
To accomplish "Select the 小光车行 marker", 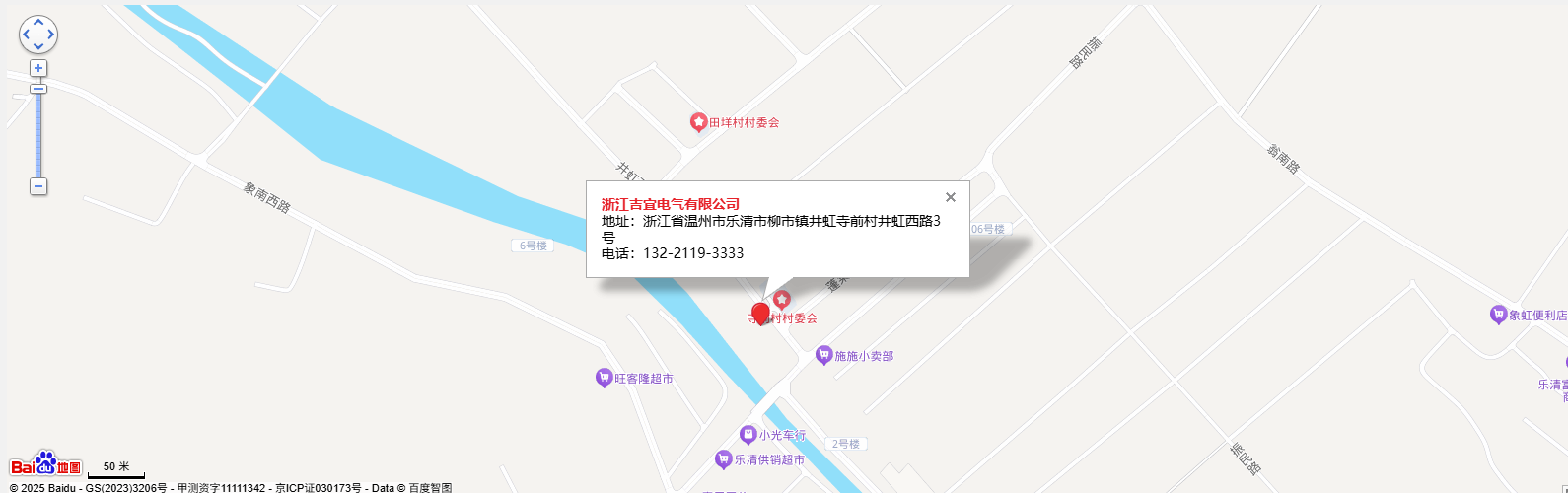I will pos(748,434).
